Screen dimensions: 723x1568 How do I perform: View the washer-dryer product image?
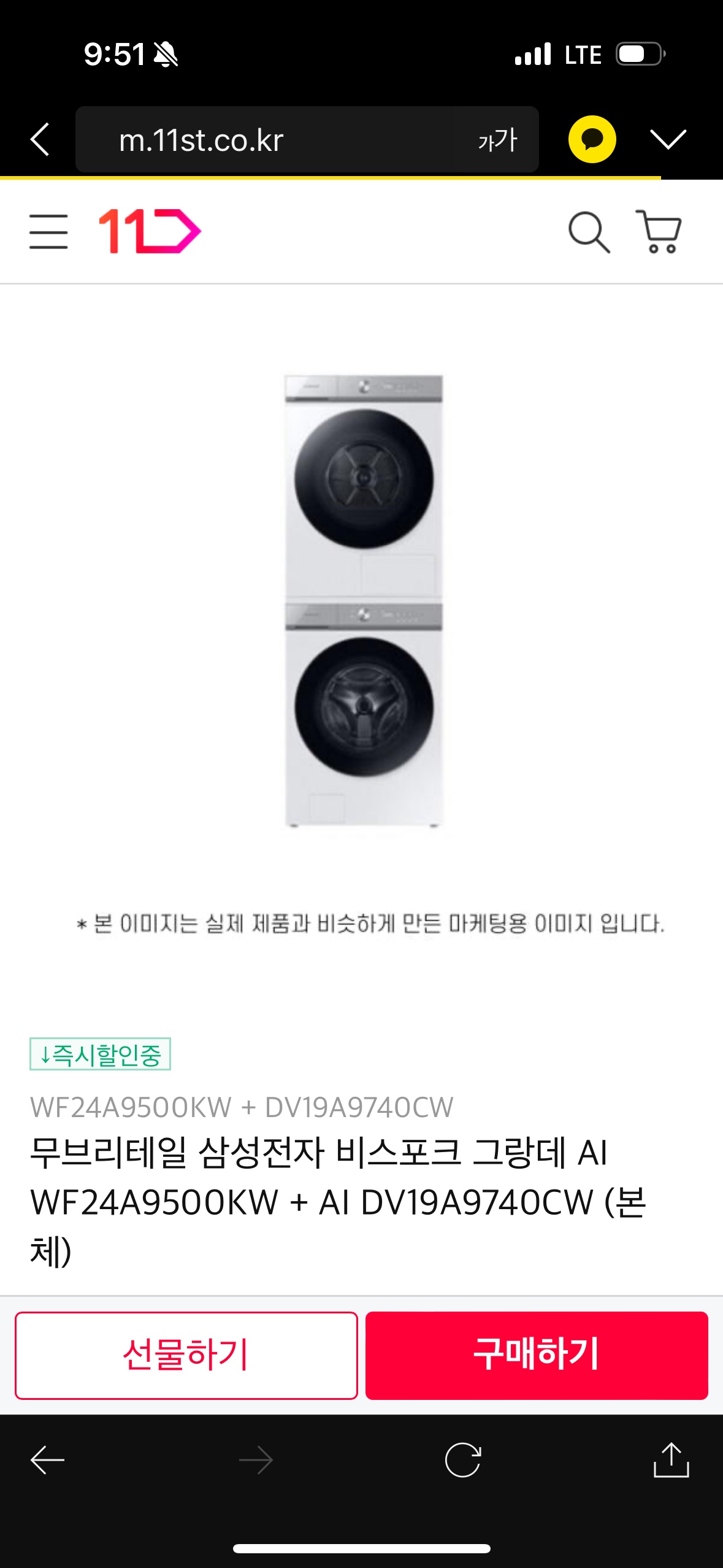pos(363,601)
